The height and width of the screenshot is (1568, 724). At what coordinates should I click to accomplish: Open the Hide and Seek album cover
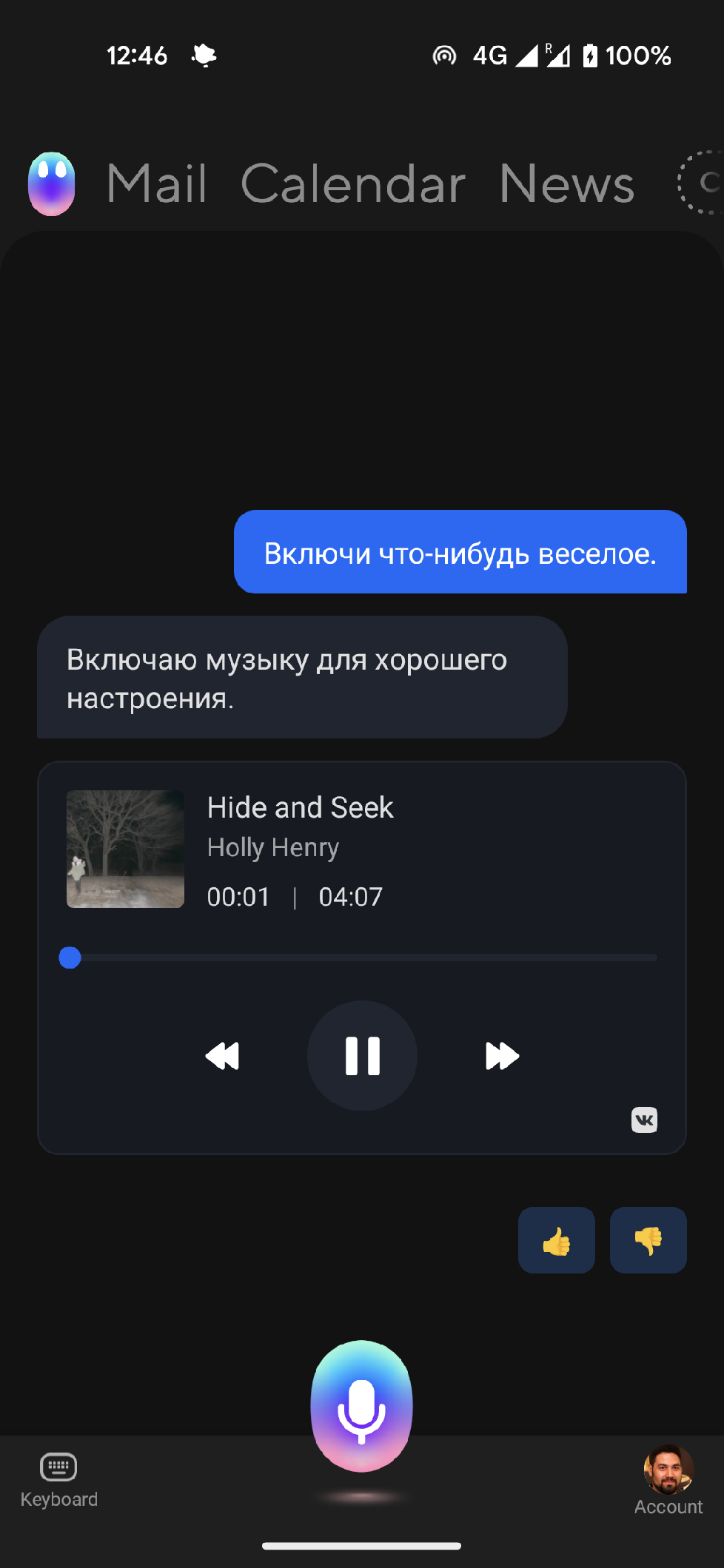tap(125, 849)
